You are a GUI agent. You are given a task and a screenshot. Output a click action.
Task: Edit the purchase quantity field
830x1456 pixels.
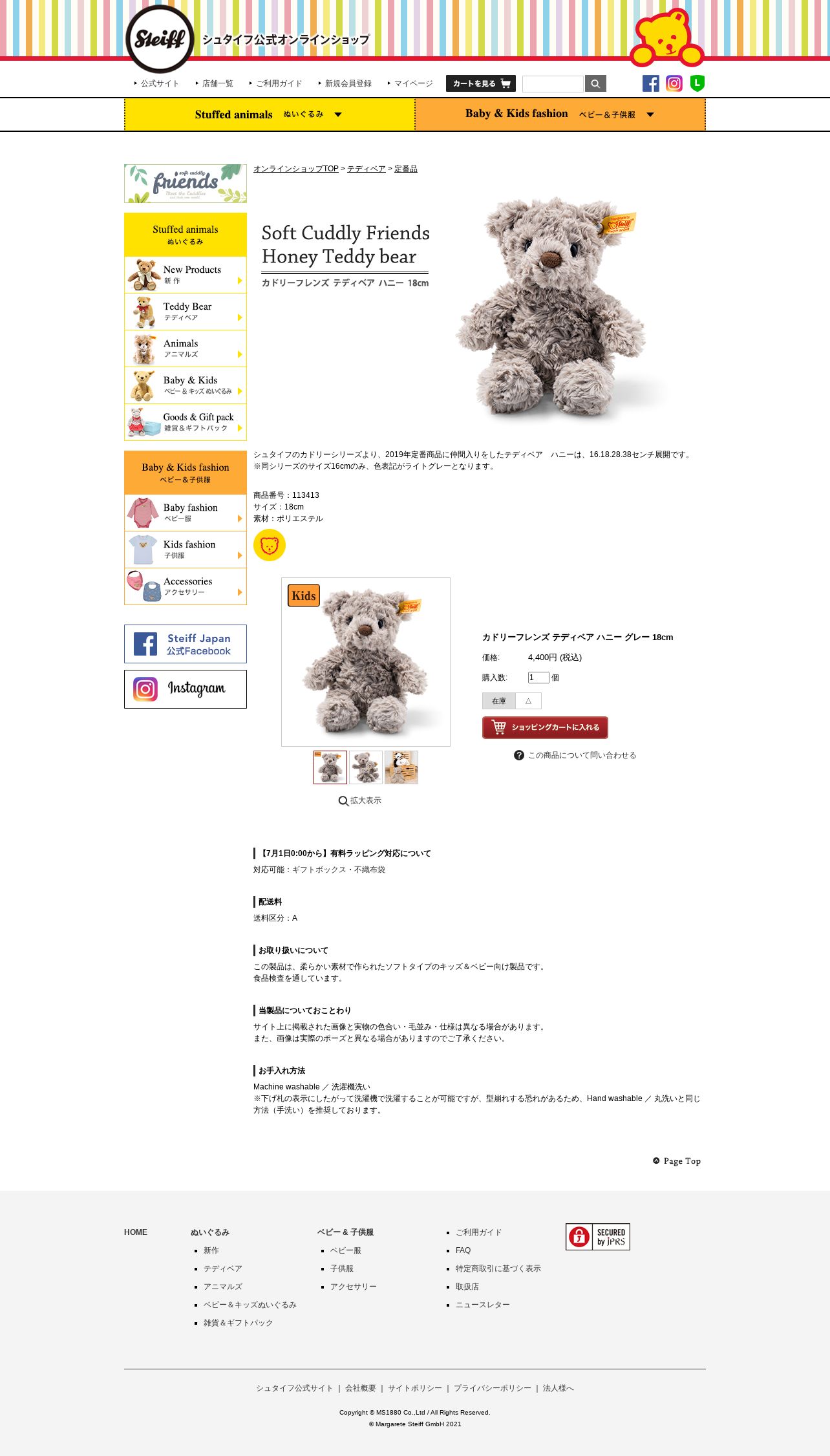(x=538, y=678)
